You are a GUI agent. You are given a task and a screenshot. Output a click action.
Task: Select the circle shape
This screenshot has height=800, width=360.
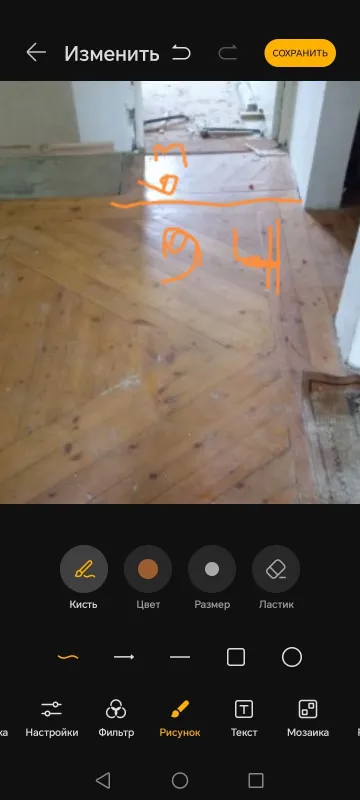tap(292, 657)
